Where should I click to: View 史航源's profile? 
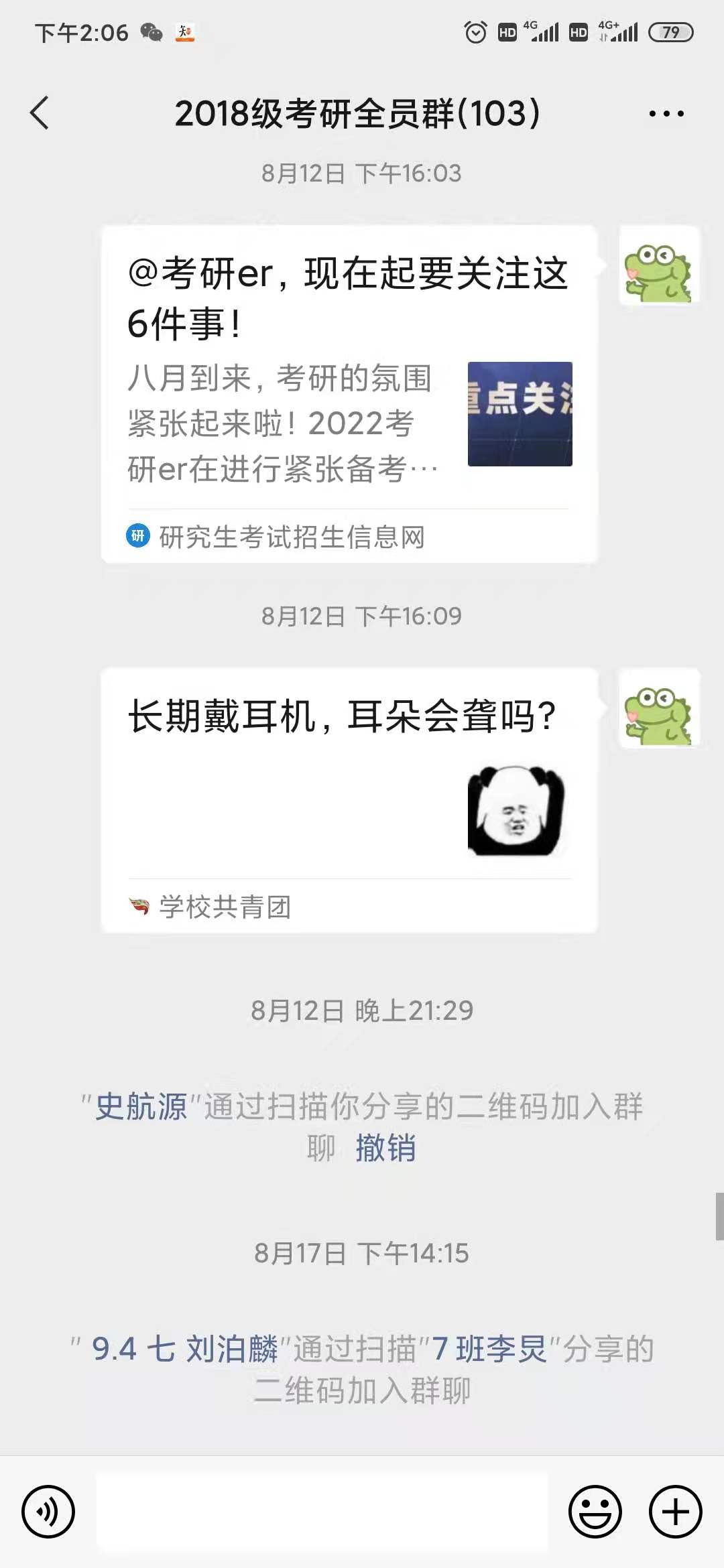pyautogui.click(x=141, y=1106)
